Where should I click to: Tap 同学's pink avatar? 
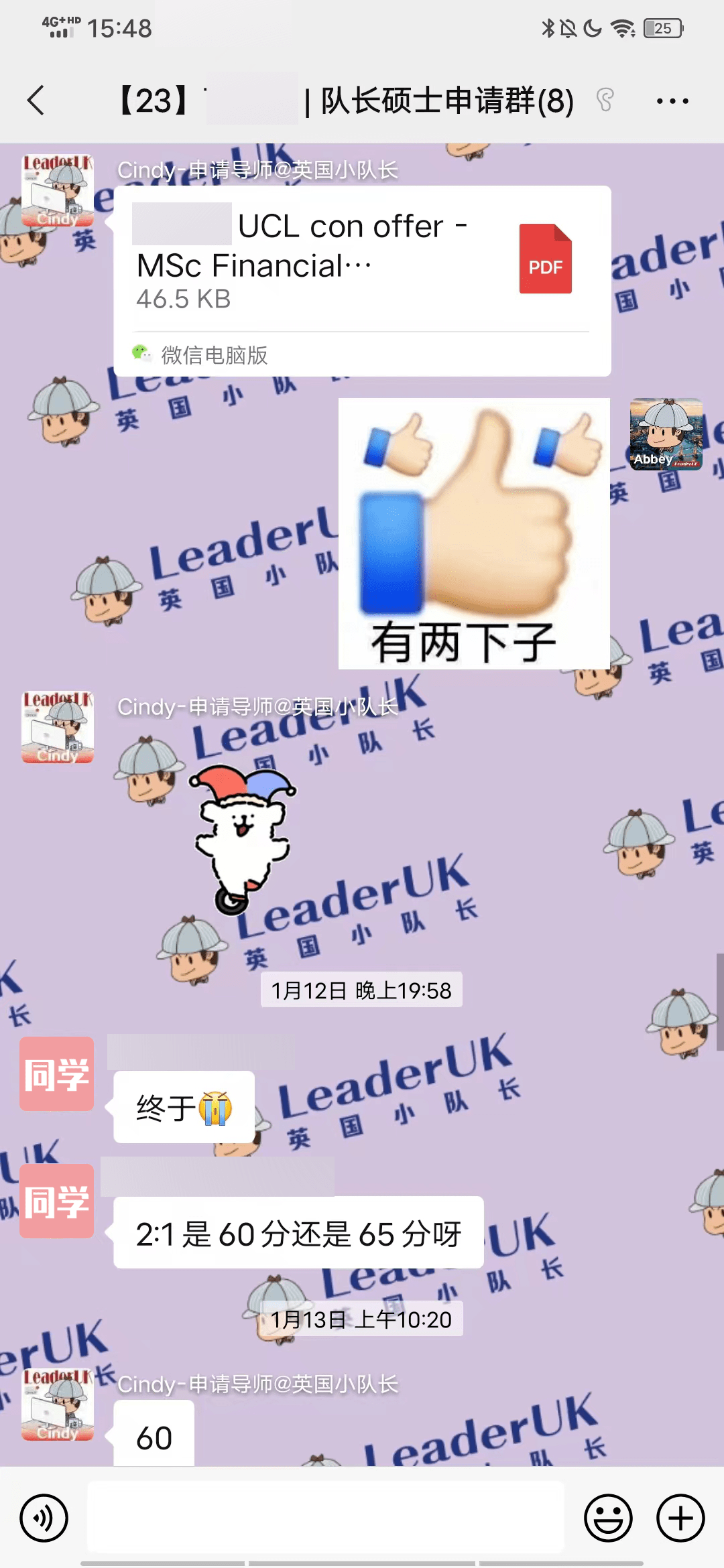(x=56, y=1072)
